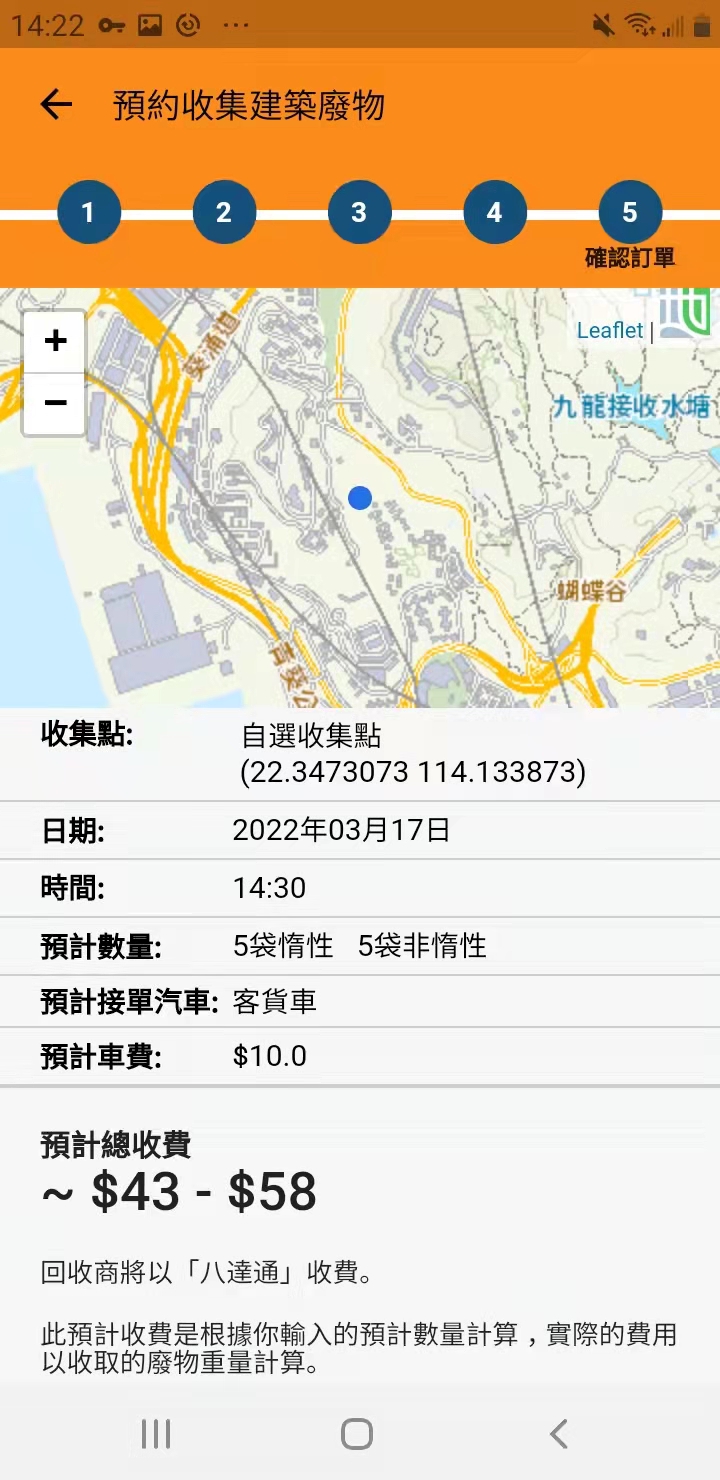Open the Leaflet attribution link

[610, 331]
